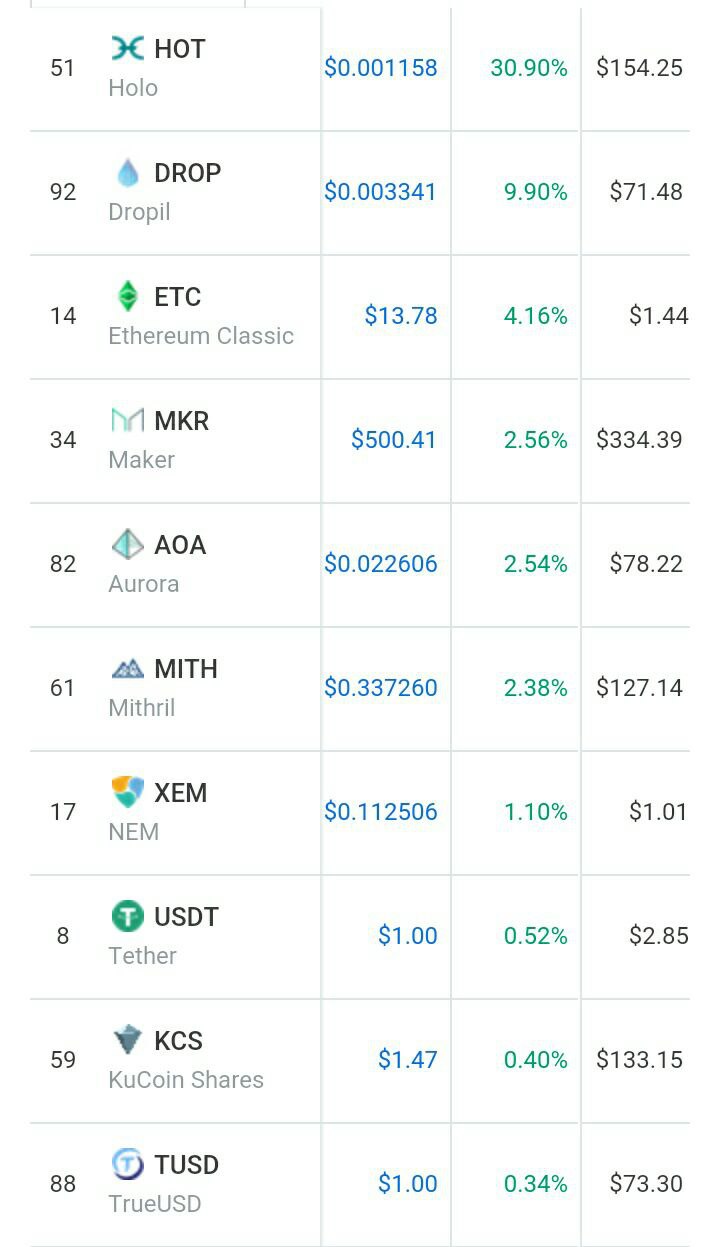Tap the $500.41 price link for MKR
The height and width of the screenshot is (1247, 709).
(x=394, y=440)
